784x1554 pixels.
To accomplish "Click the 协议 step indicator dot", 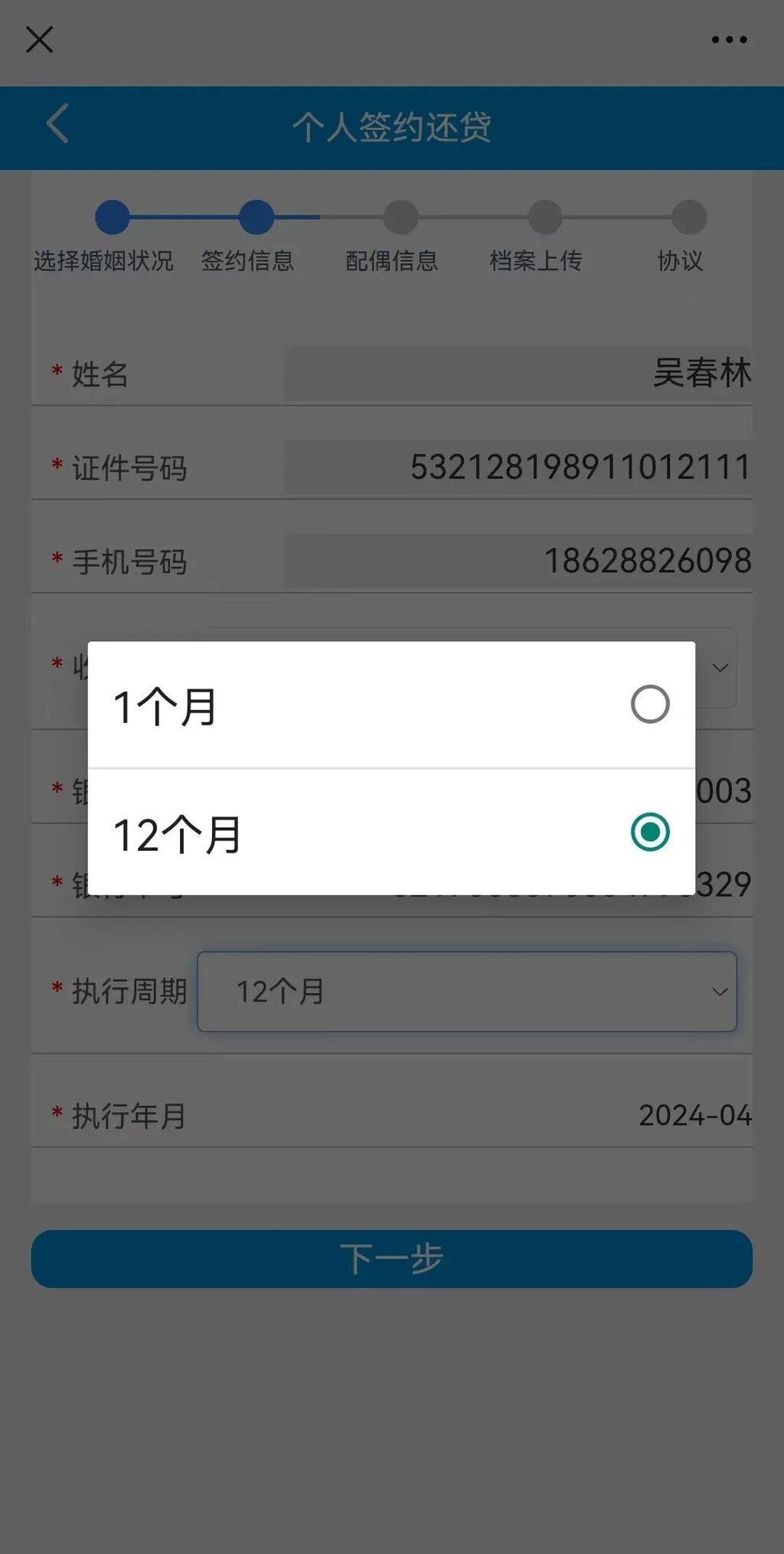I will 688,217.
